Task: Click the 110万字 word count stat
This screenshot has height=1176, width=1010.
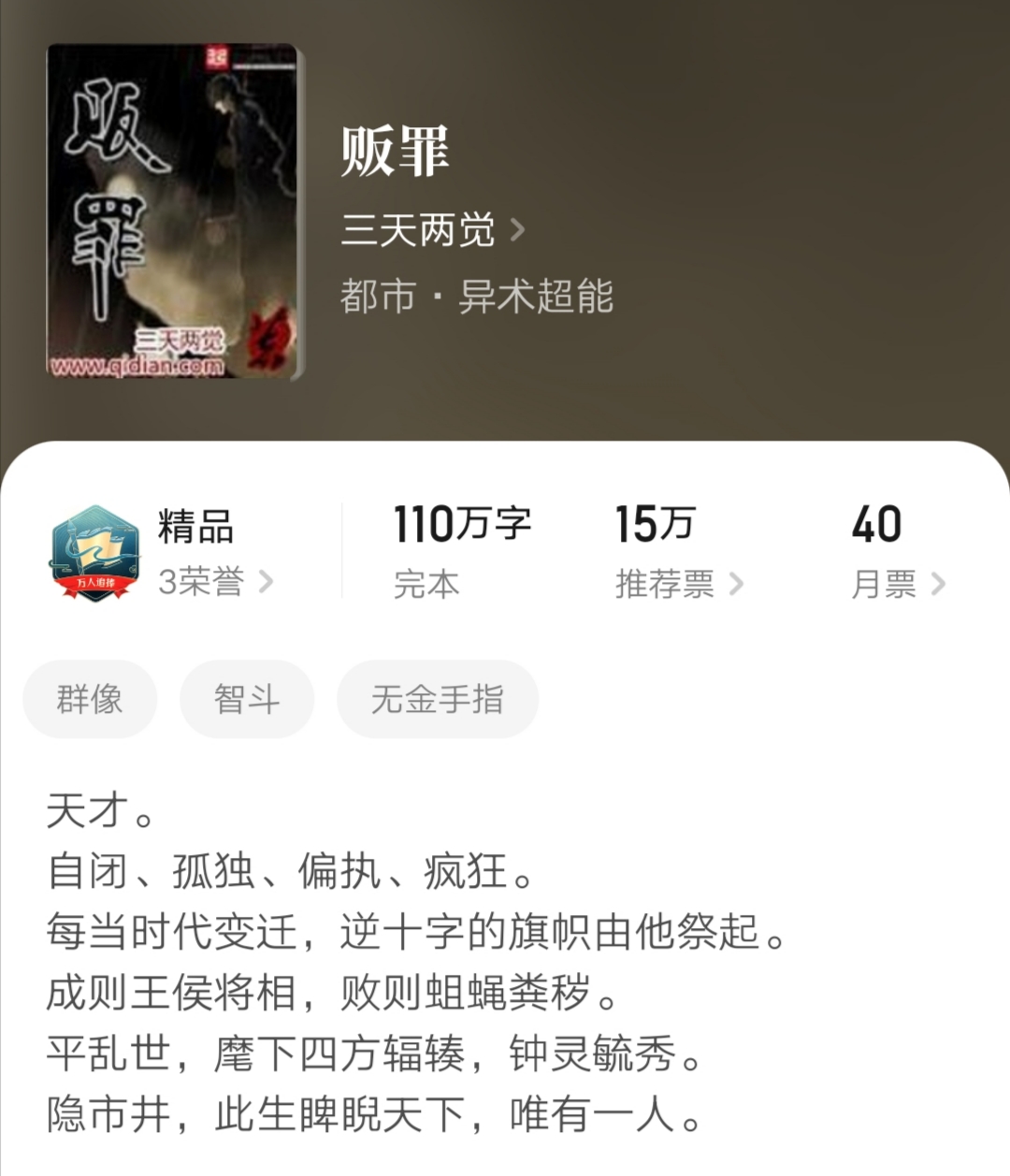Action: tap(462, 524)
